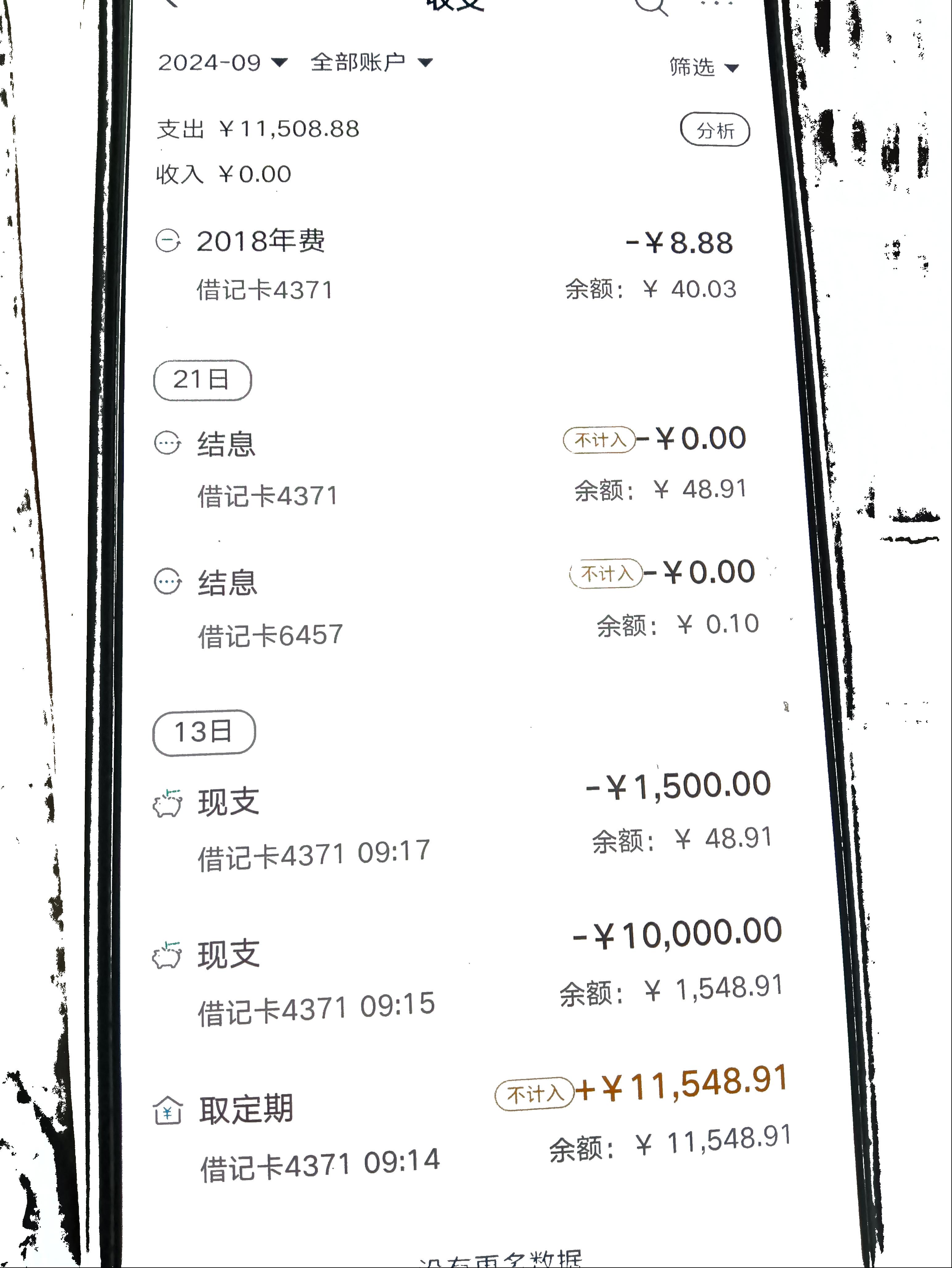Open the 2018年费 transaction of -¥8.88
Viewport: 952px width, 1268px height.
447,265
